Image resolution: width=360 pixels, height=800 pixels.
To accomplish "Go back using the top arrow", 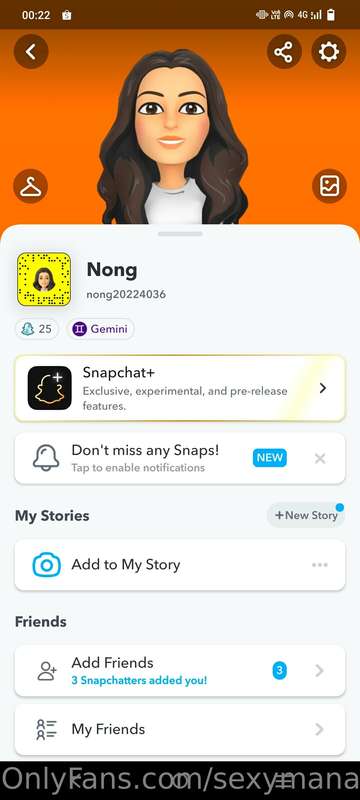I will tap(31, 51).
